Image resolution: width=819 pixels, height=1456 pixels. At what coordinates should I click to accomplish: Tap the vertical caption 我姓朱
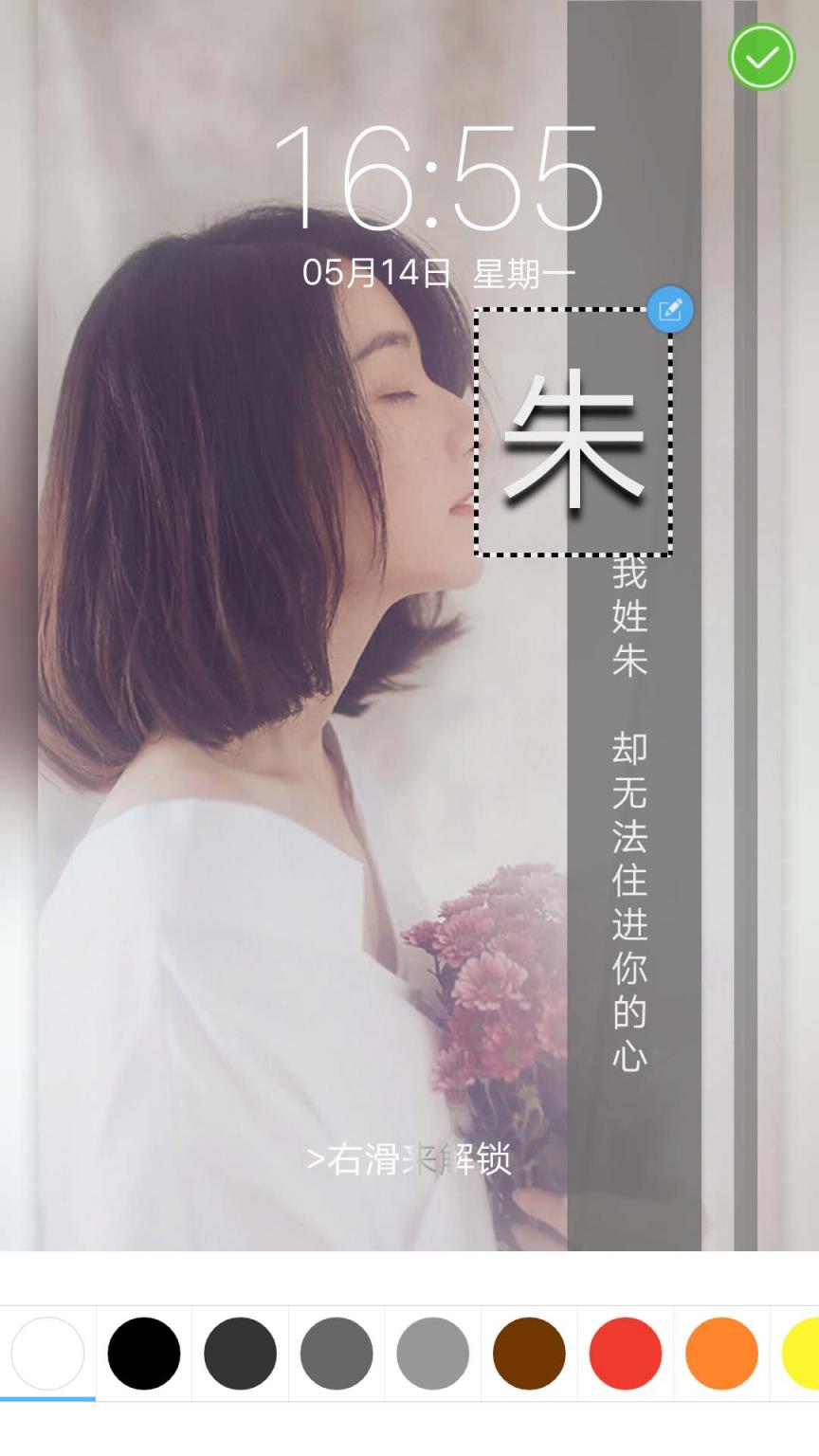pyautogui.click(x=631, y=621)
